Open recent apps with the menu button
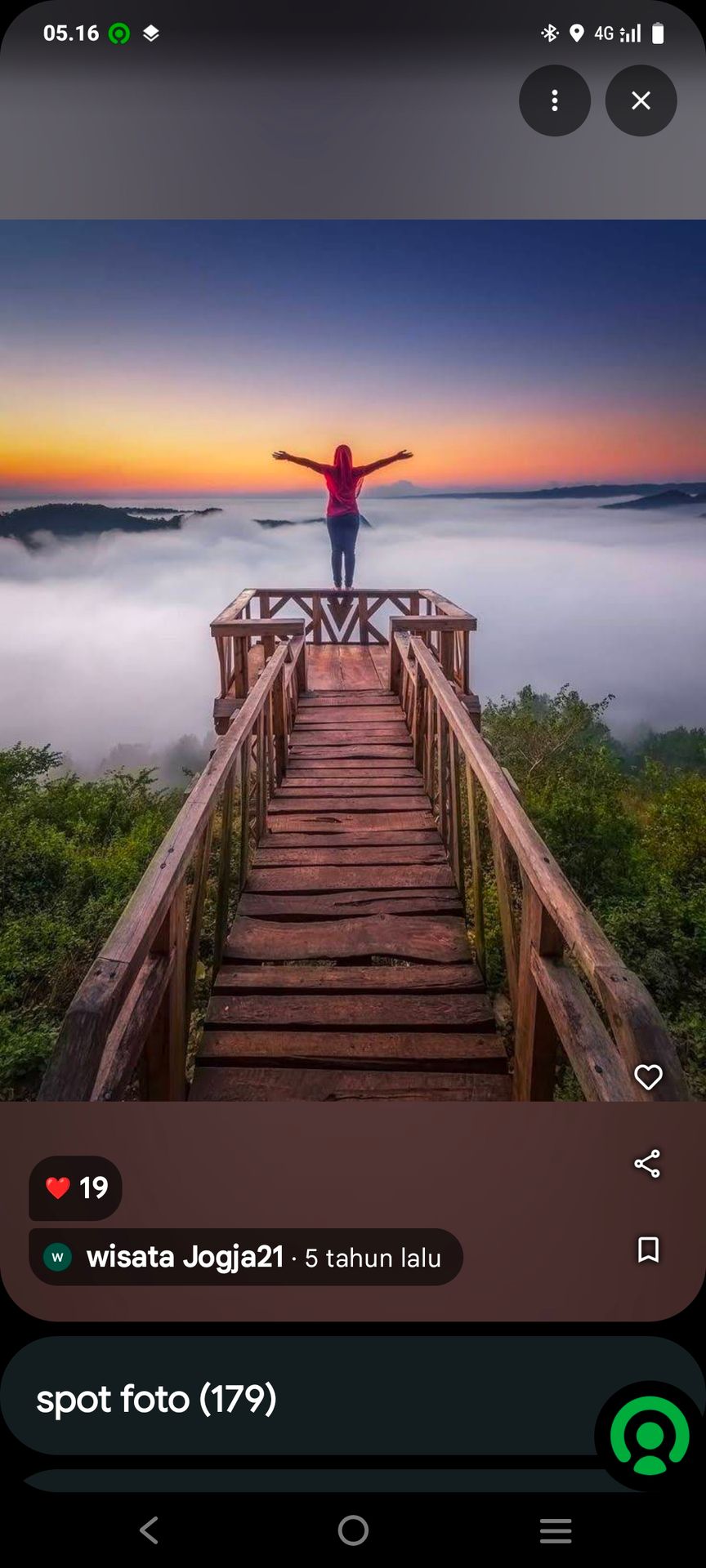This screenshot has width=706, height=1568. [x=556, y=1531]
